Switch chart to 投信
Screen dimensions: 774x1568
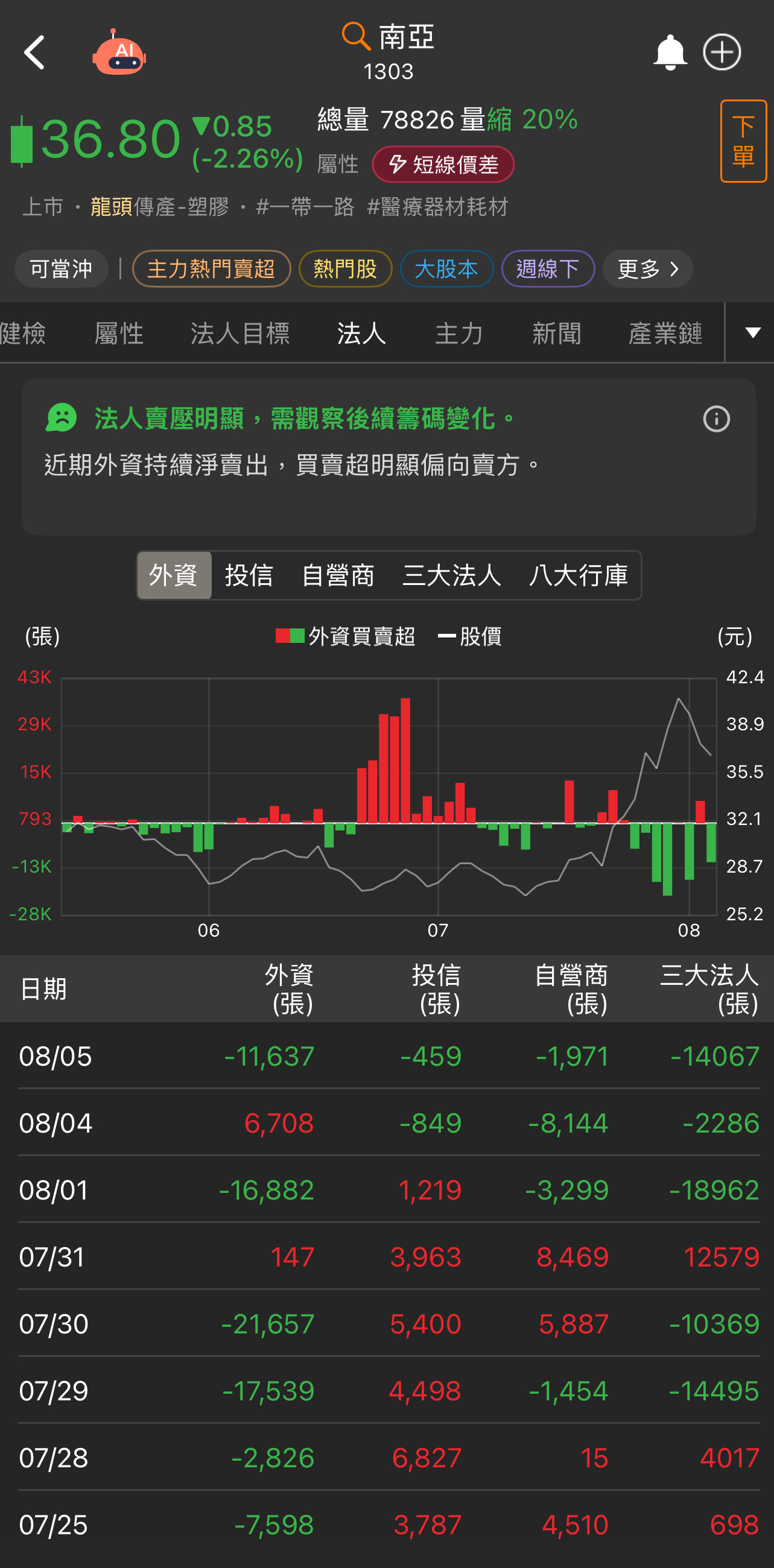[x=249, y=575]
